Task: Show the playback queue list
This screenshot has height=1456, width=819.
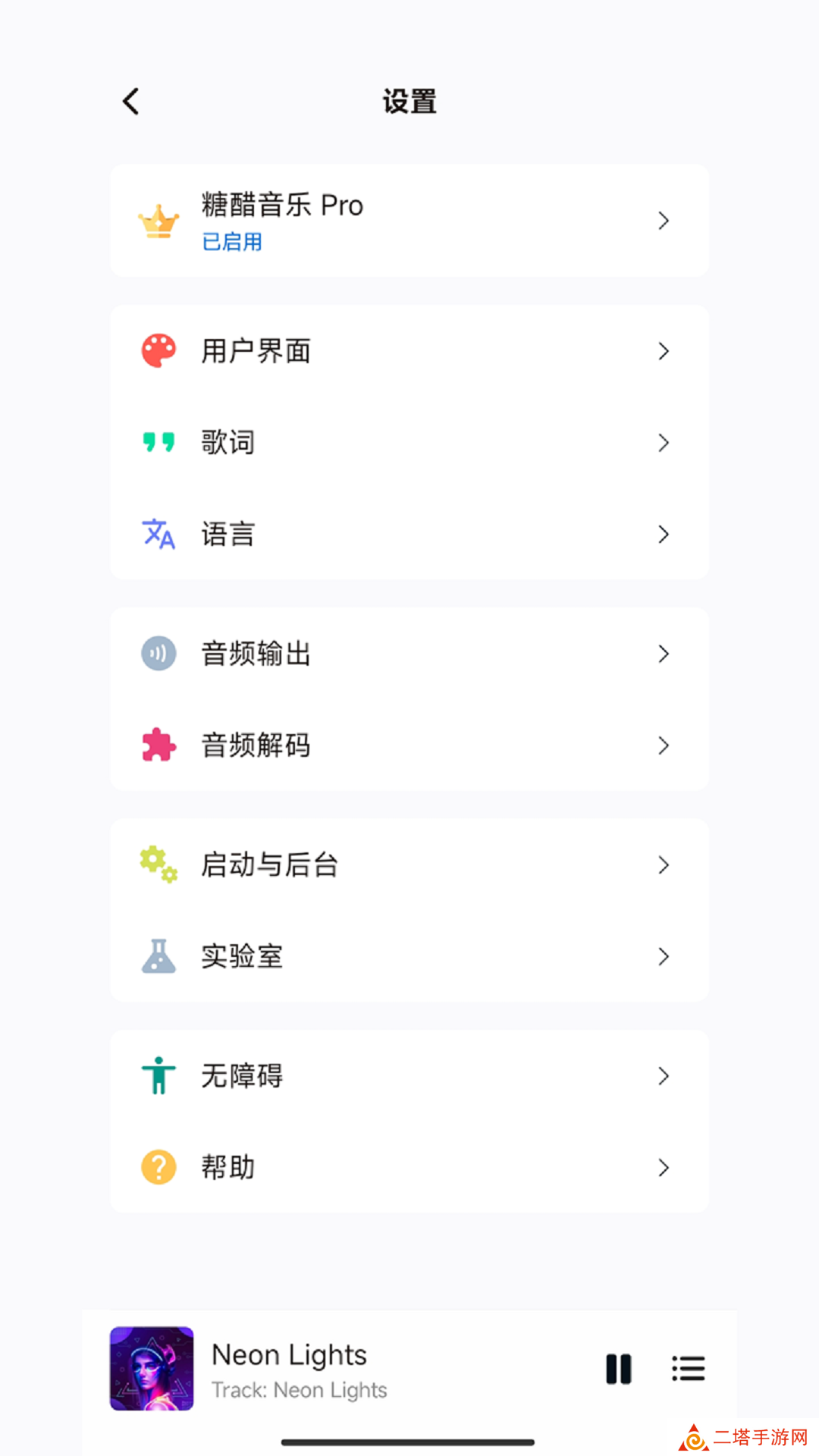Action: pyautogui.click(x=689, y=1369)
